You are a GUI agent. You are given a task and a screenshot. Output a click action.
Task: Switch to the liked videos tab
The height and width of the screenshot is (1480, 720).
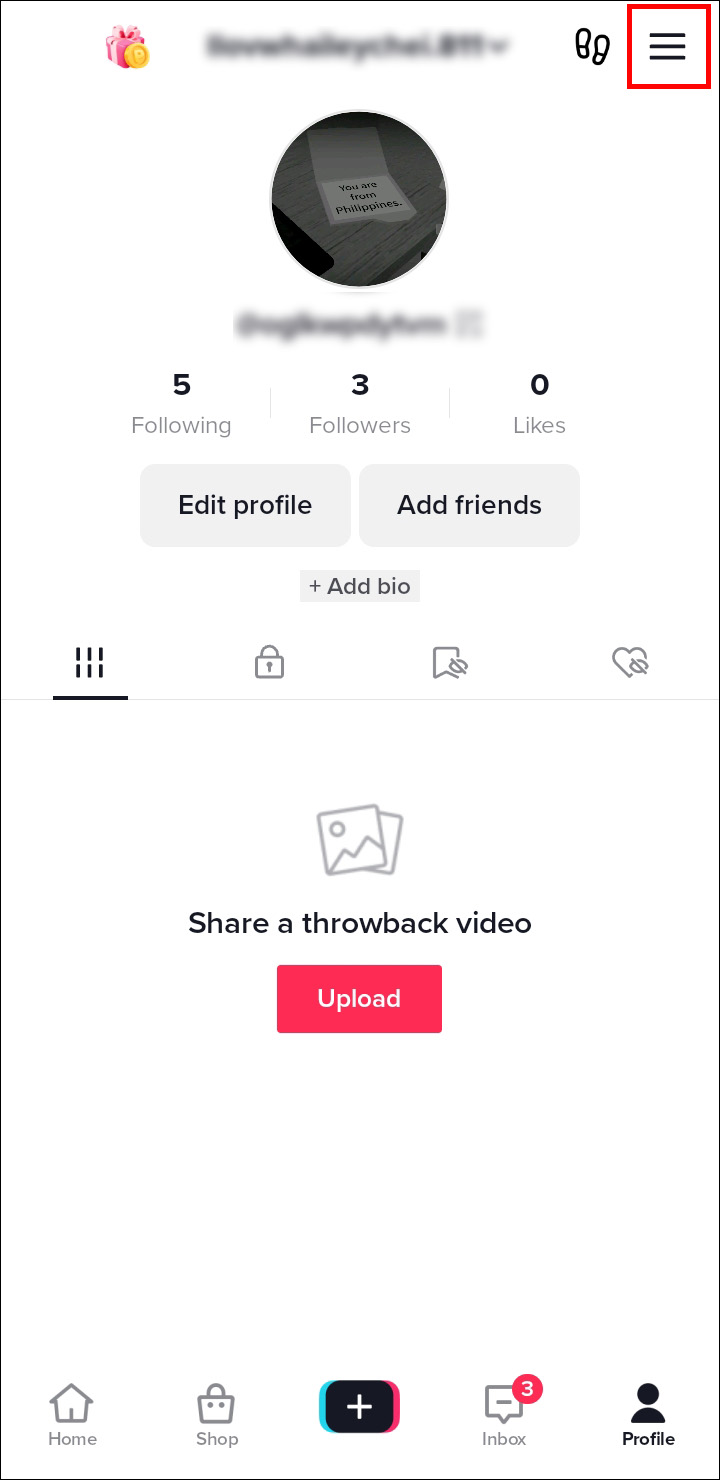tap(630, 662)
